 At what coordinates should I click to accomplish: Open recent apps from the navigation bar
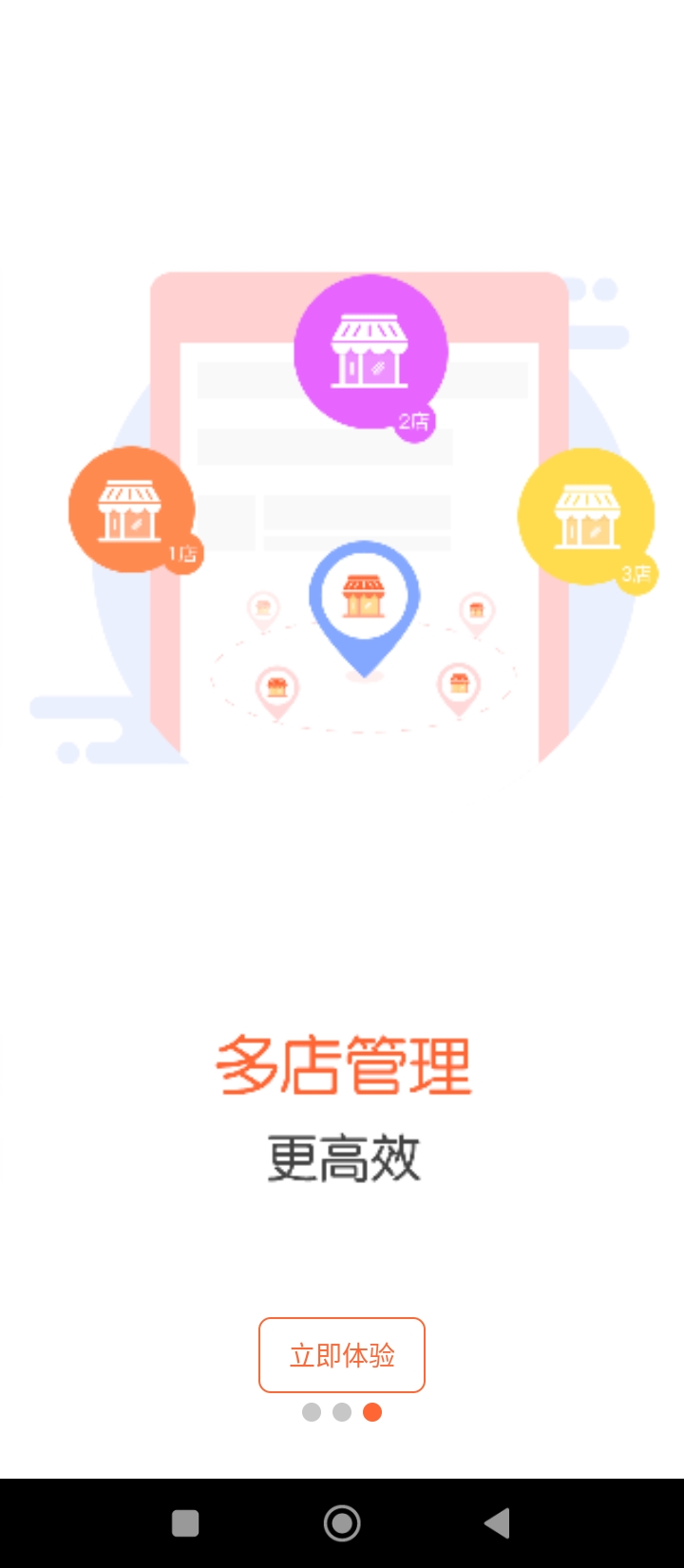(x=185, y=1523)
